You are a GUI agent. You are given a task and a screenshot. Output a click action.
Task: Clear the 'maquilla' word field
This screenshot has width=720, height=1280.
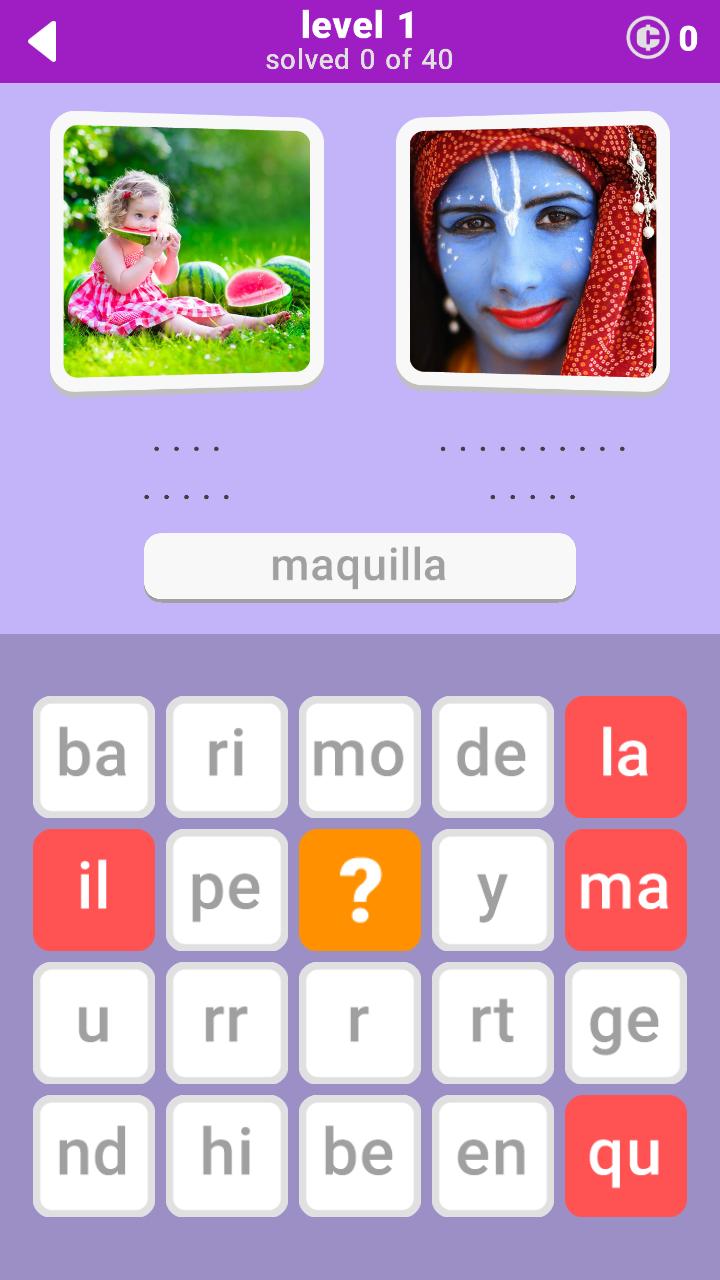tap(360, 566)
